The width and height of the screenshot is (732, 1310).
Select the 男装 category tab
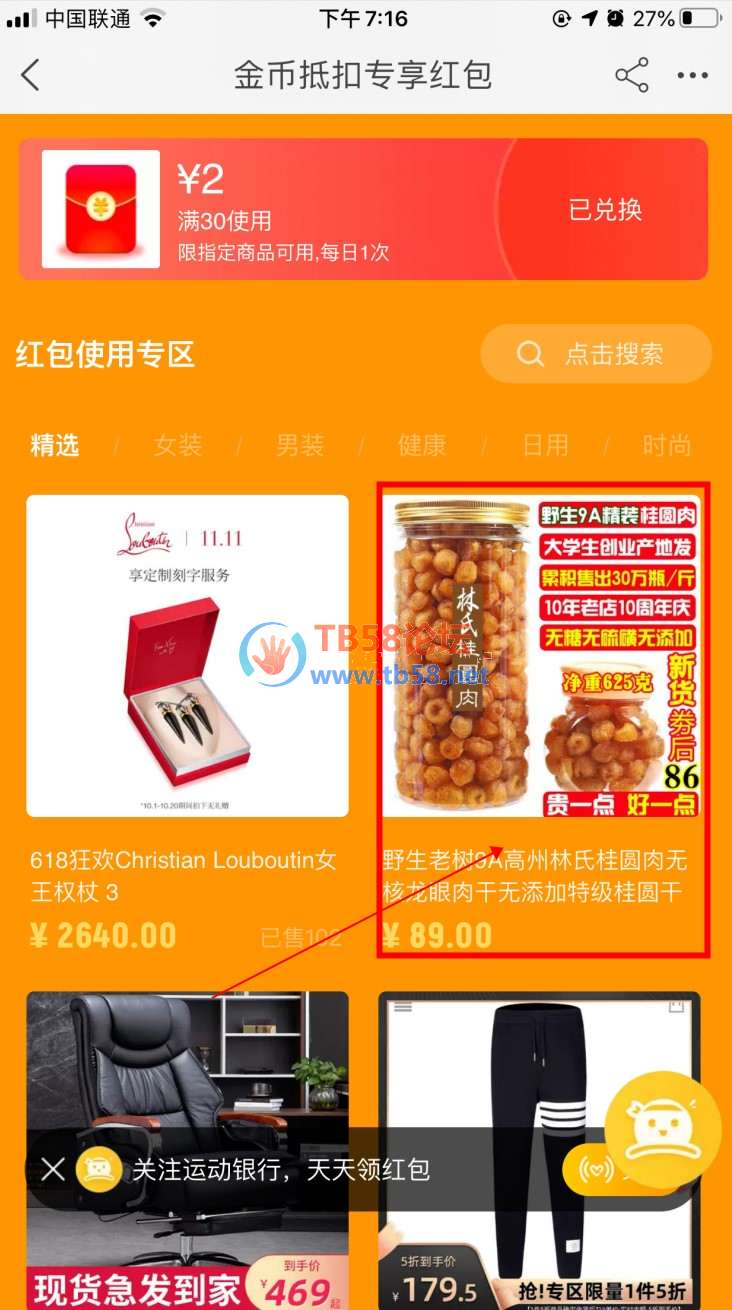(300, 446)
